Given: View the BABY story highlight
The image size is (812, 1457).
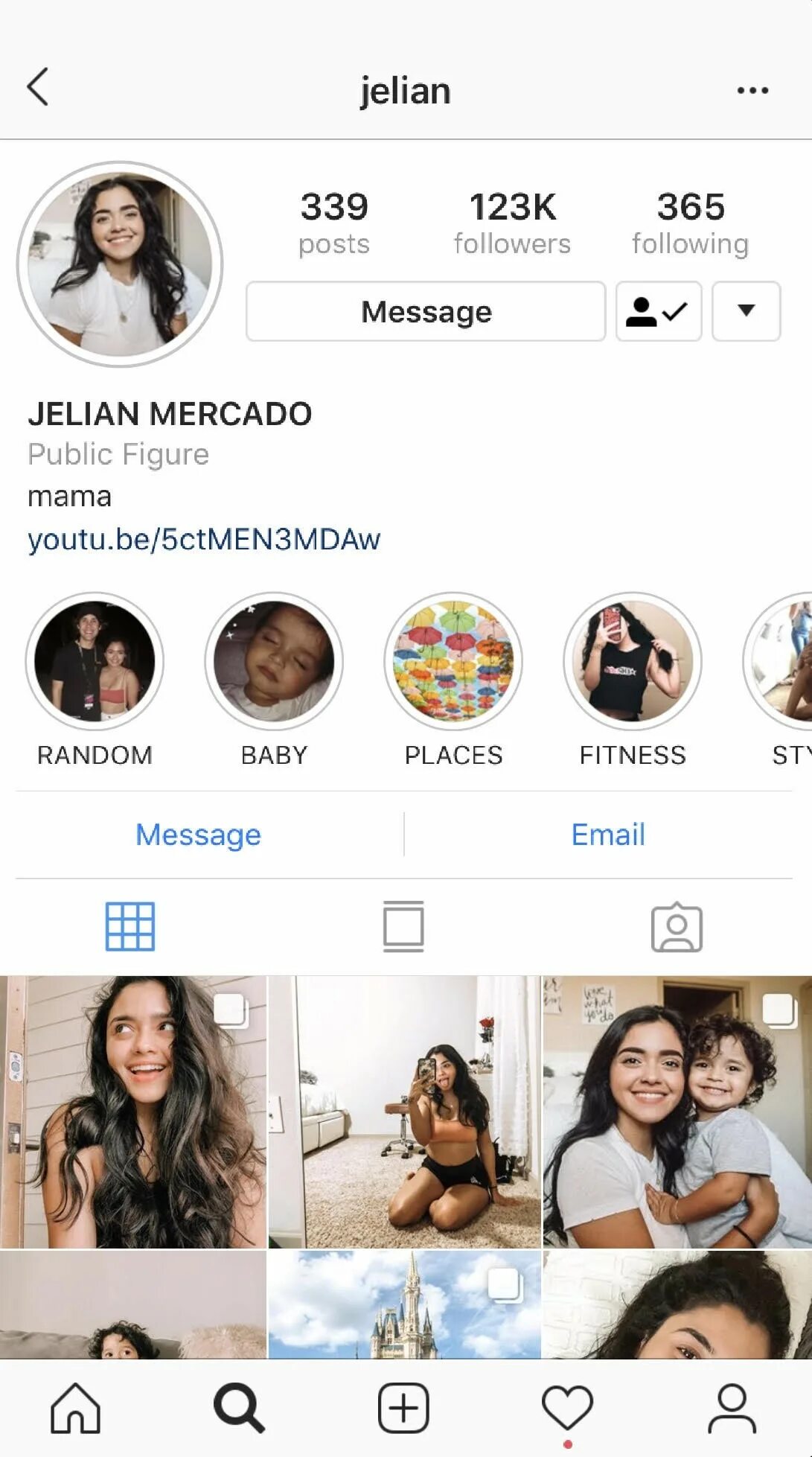Looking at the screenshot, I should point(274,661).
